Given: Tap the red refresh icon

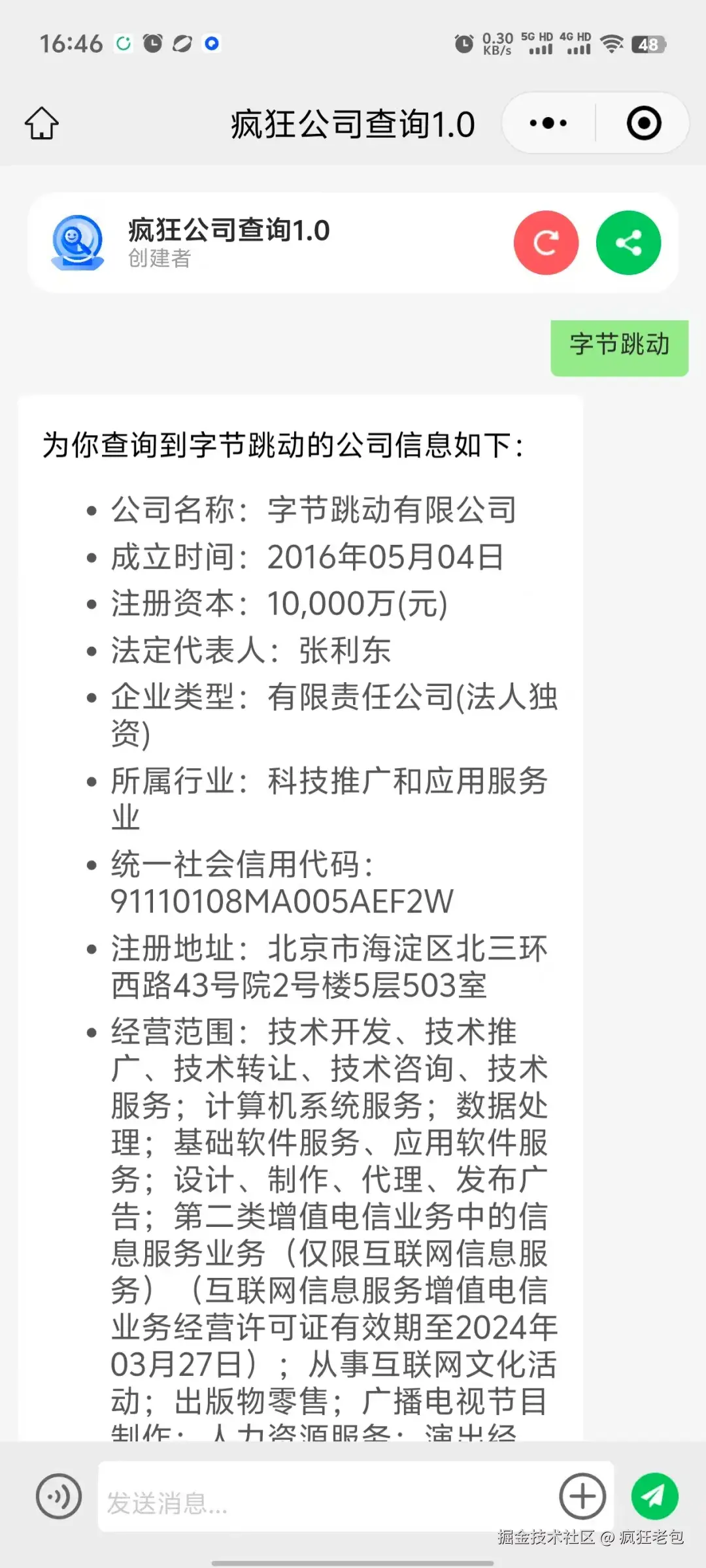Looking at the screenshot, I should click(546, 242).
